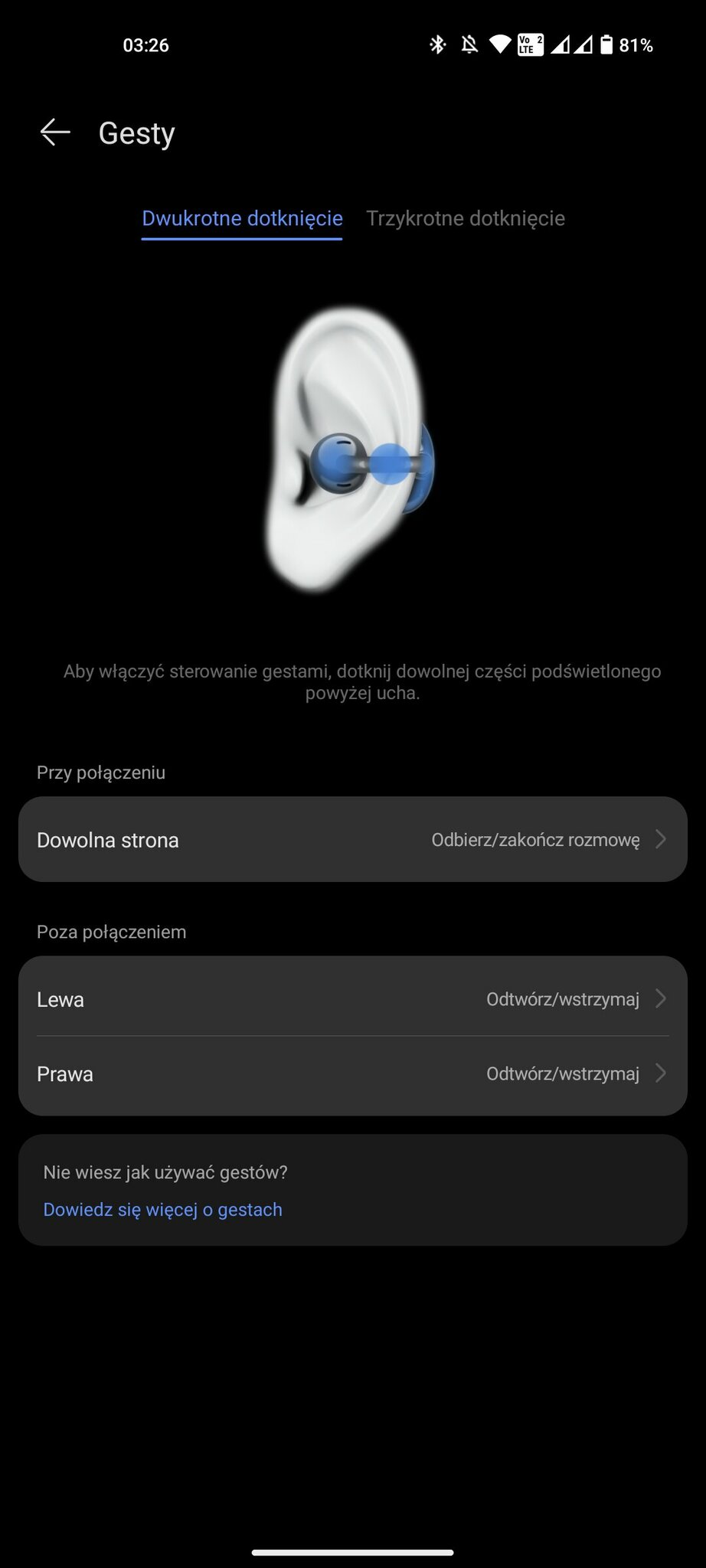Switch to the Trzykrotne dotknięcie tab
This screenshot has width=706, height=1568.
(465, 218)
